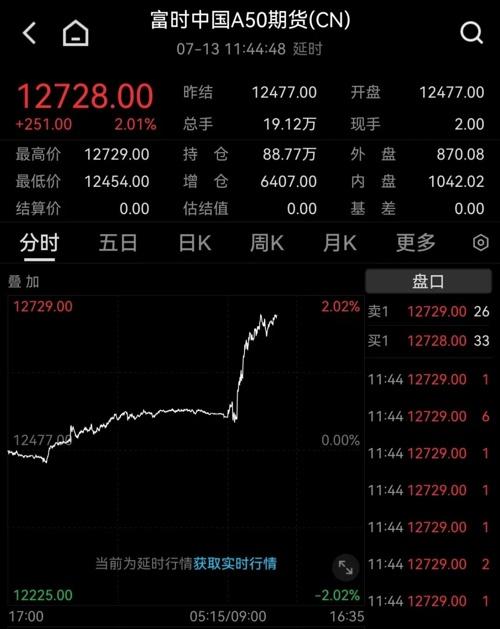The height and width of the screenshot is (629, 500).
Task: Select the 分时 chart tab
Action: coord(39,243)
